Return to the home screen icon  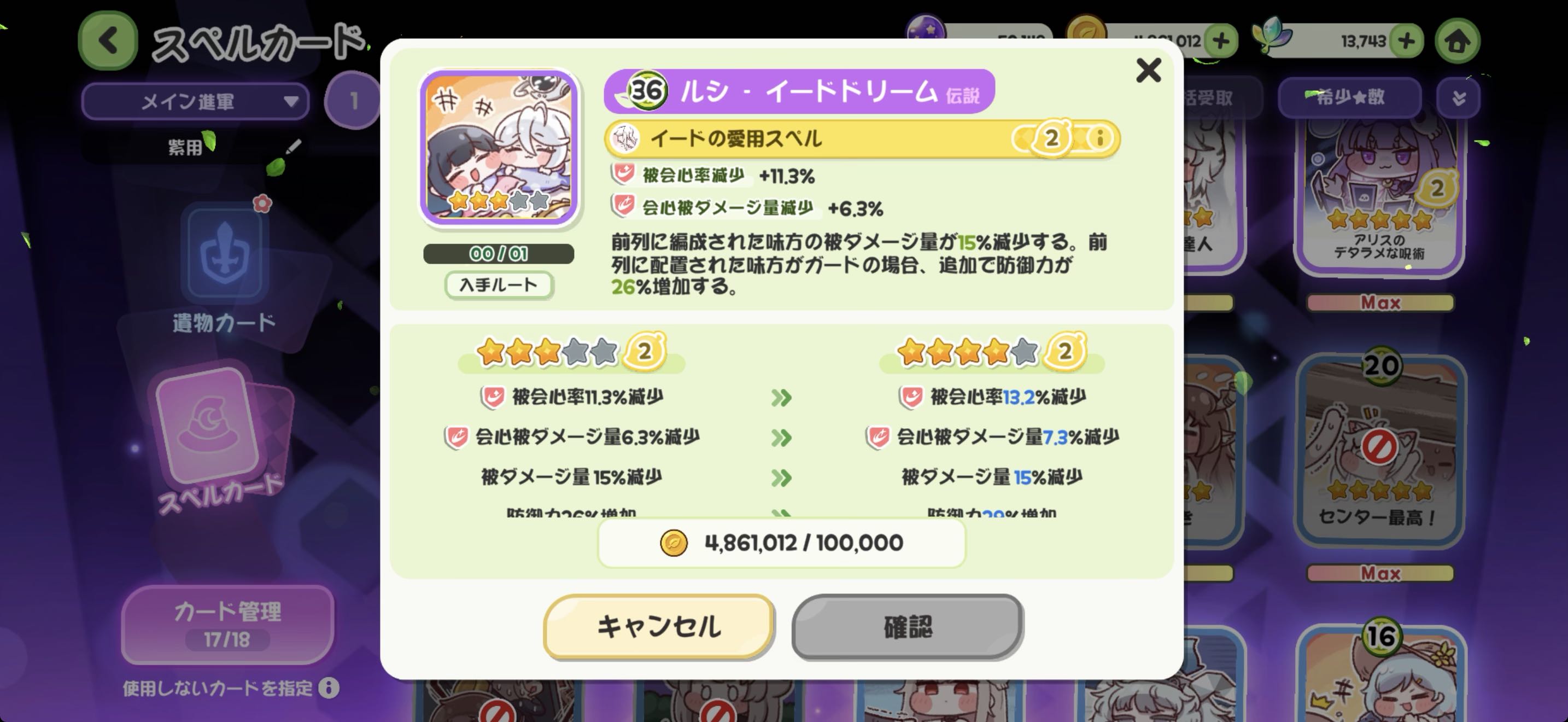pyautogui.click(x=1457, y=41)
